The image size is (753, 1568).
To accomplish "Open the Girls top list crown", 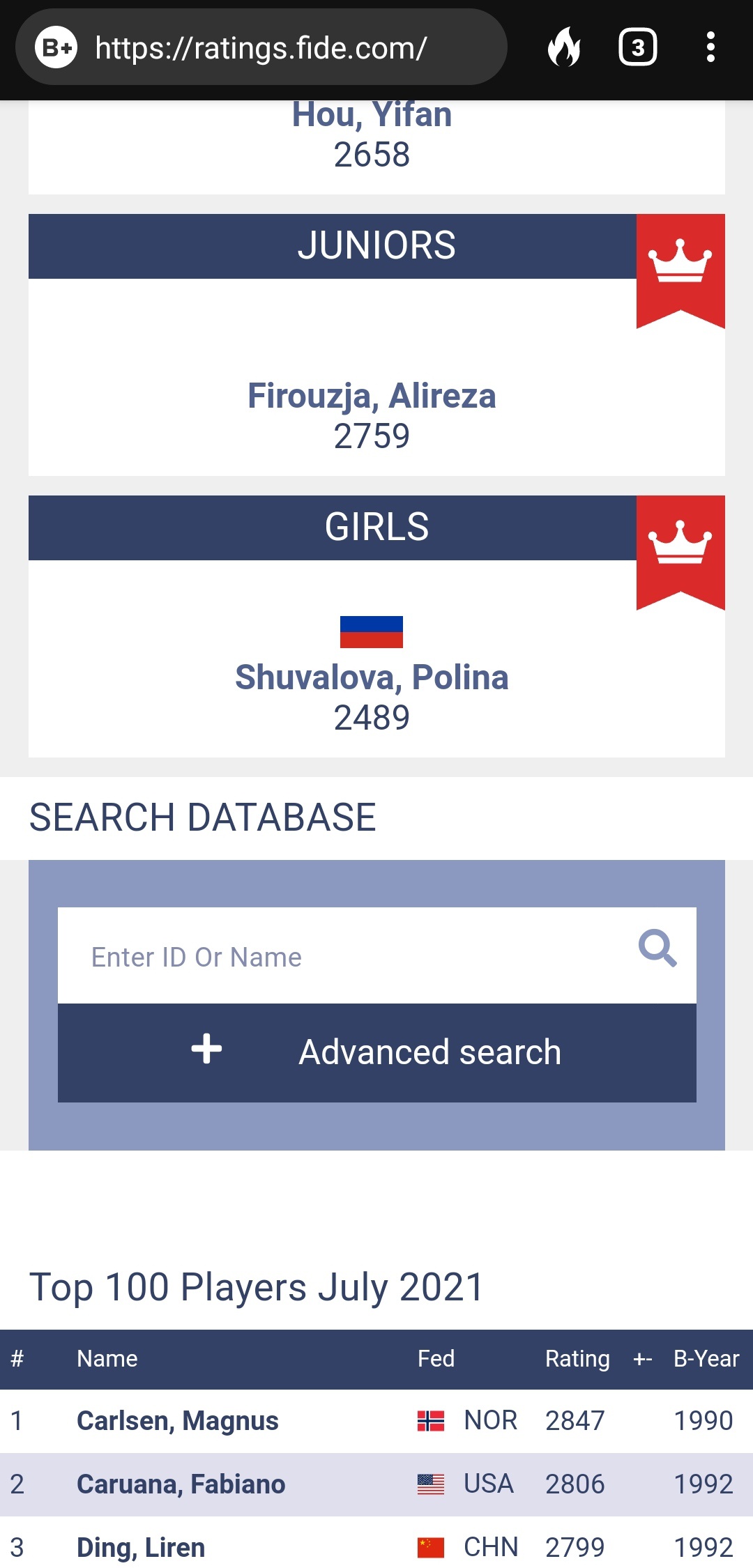I will click(680, 545).
